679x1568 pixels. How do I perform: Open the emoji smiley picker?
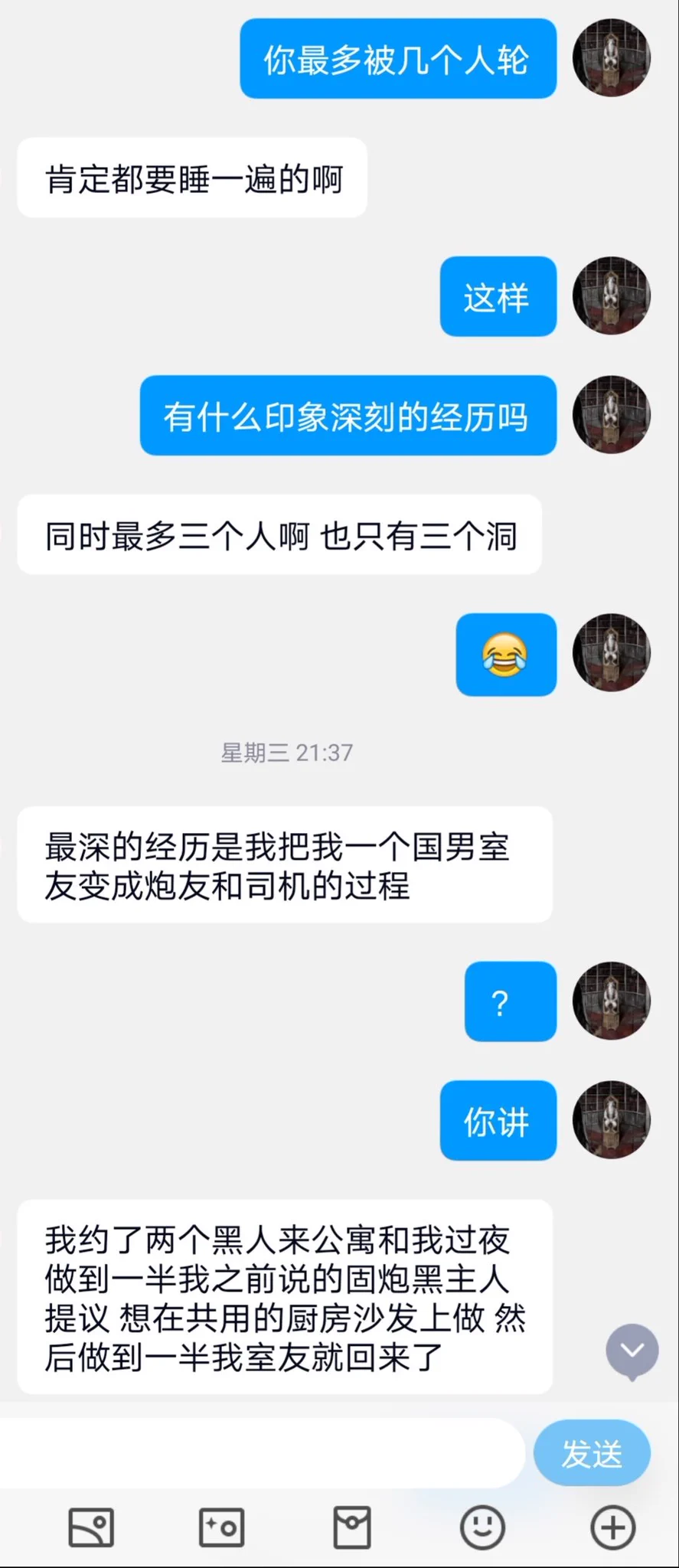tap(482, 1528)
